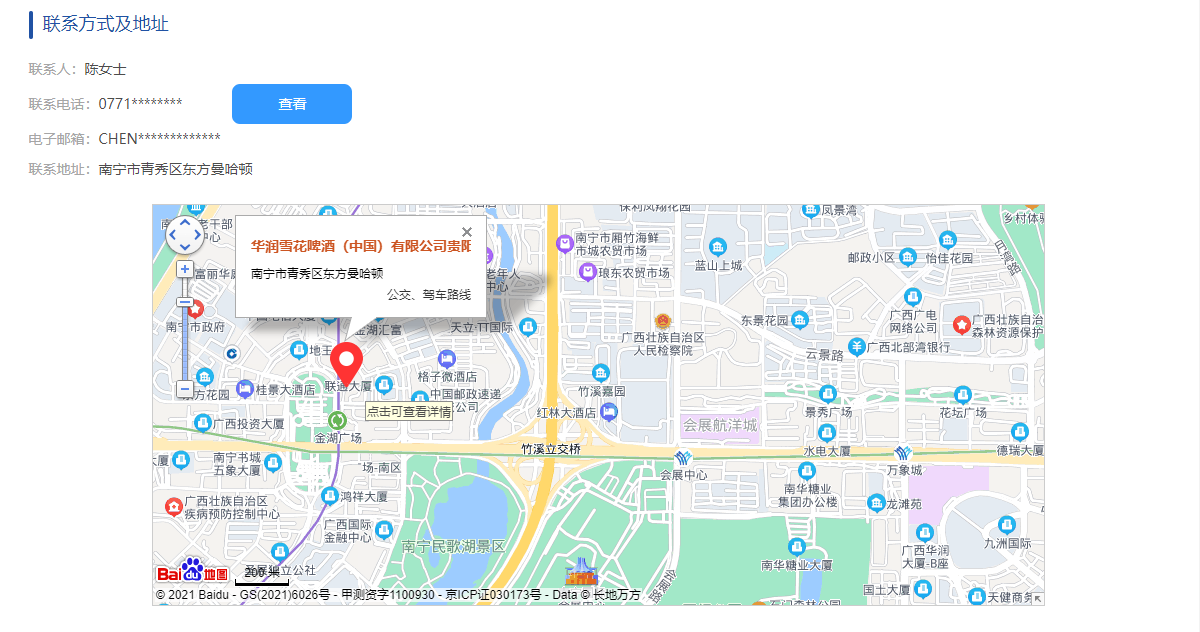Open the 华润雪花啤酒 company title link
1200x632 pixels.
tap(360, 246)
